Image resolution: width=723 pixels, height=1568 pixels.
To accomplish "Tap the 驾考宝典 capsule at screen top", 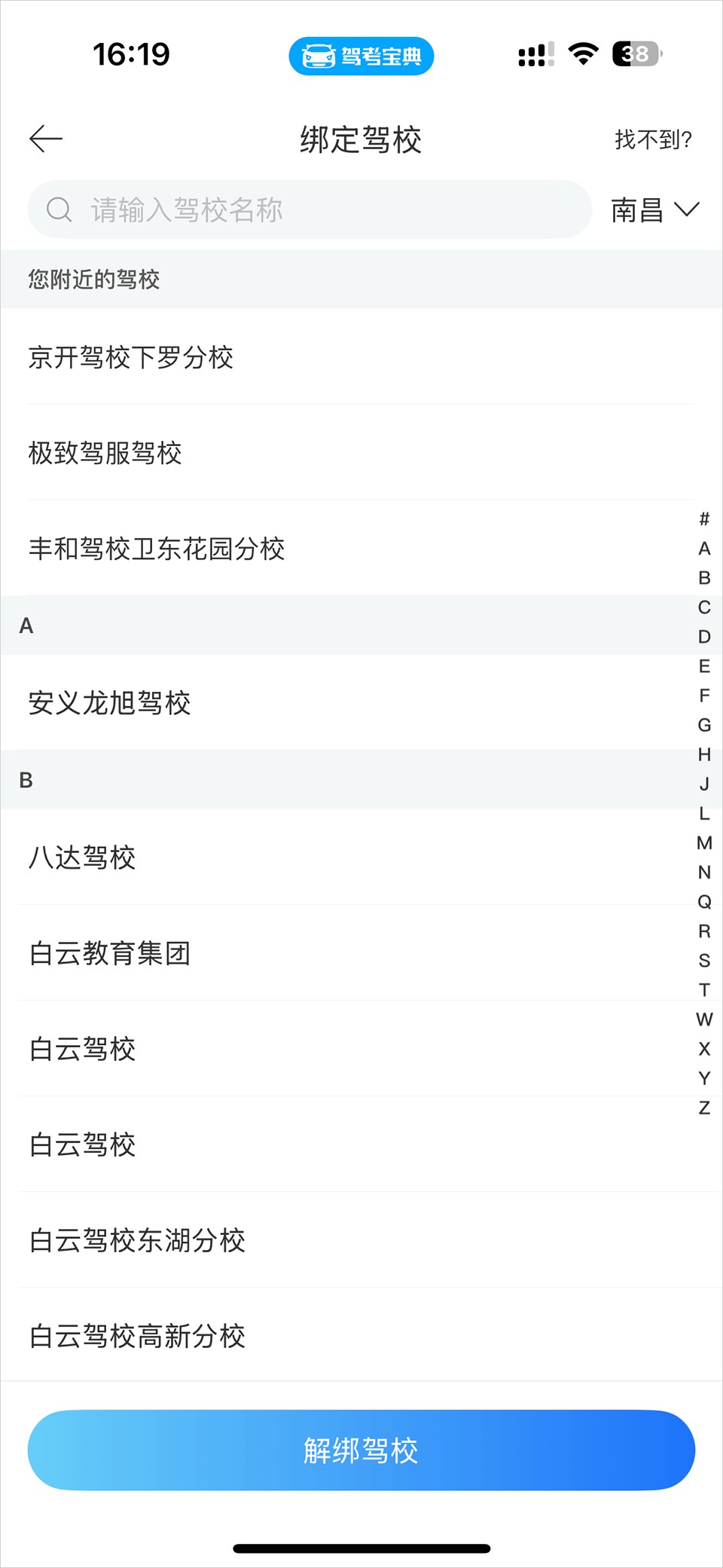I will [x=361, y=56].
